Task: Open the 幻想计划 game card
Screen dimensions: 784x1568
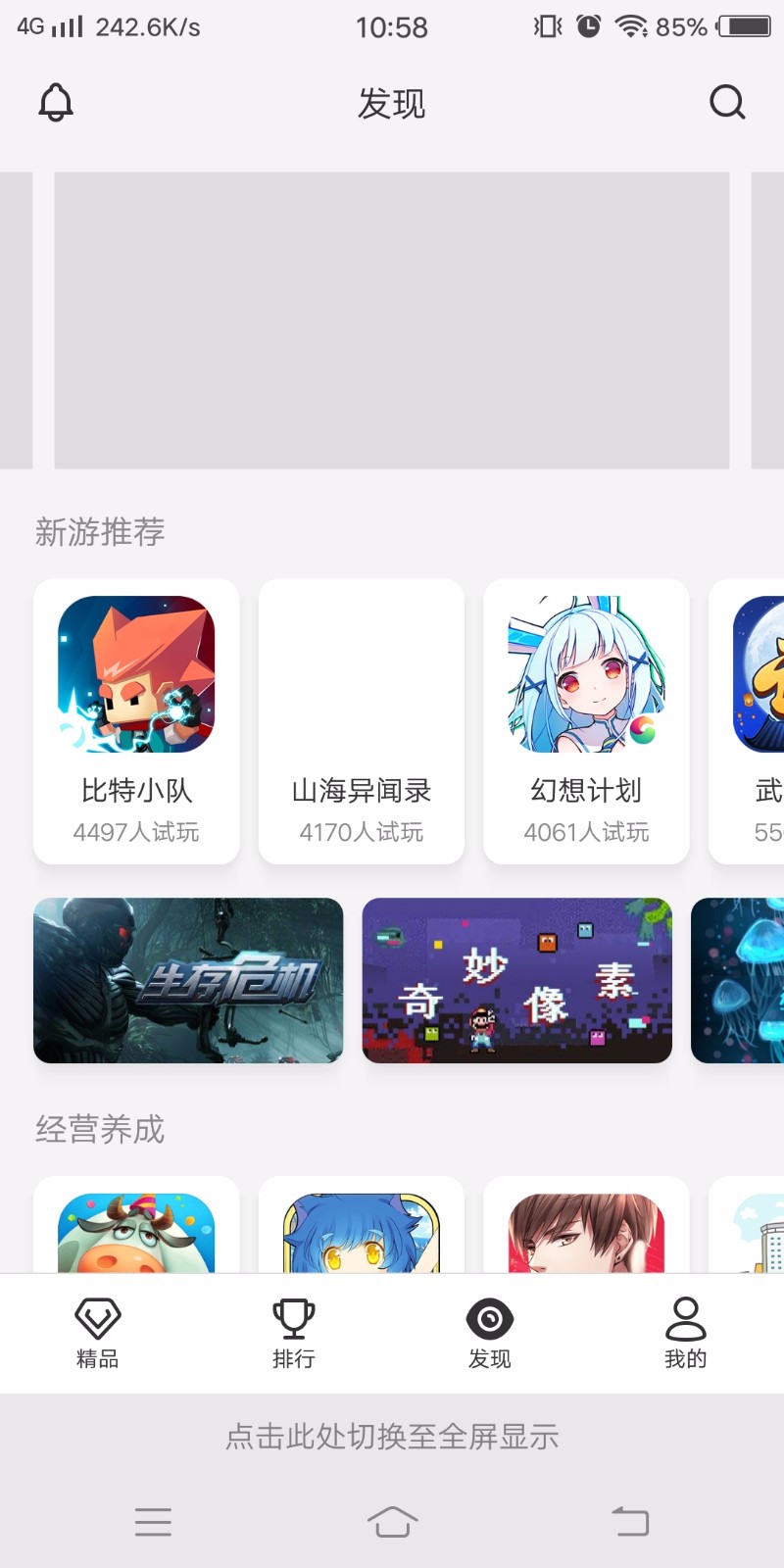Action: 585,722
